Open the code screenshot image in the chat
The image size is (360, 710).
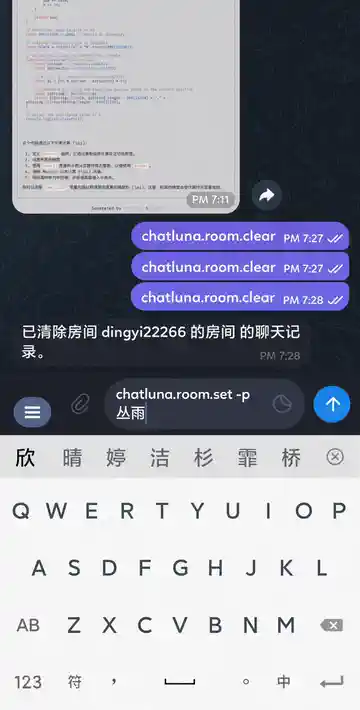coord(126,106)
